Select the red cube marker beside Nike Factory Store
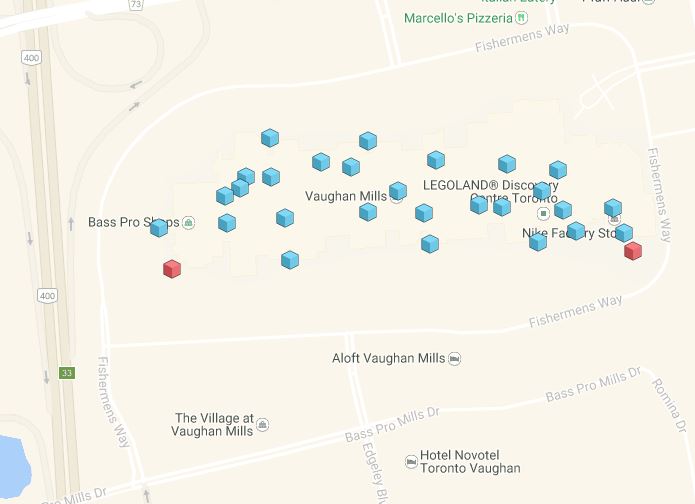 click(633, 251)
